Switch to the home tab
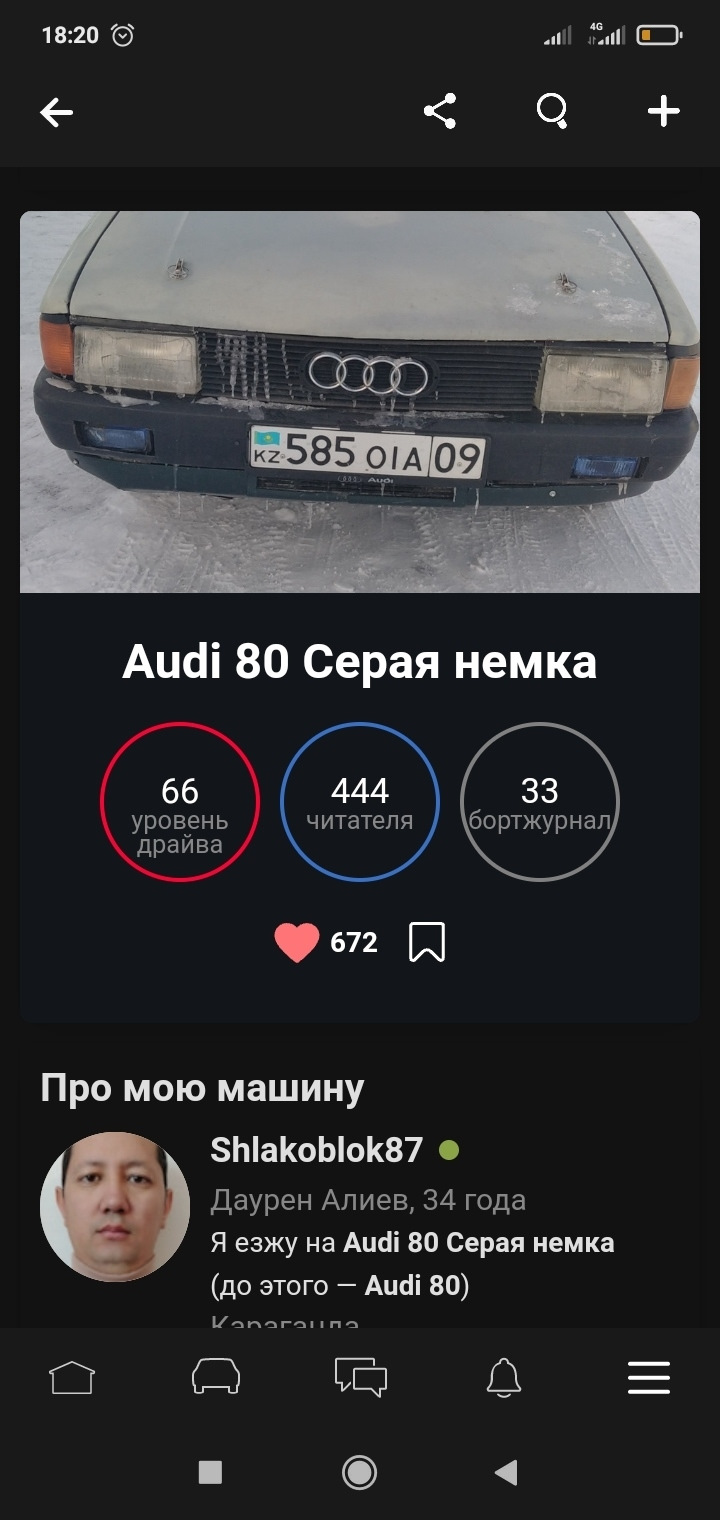The height and width of the screenshot is (1520, 720). point(72,1378)
